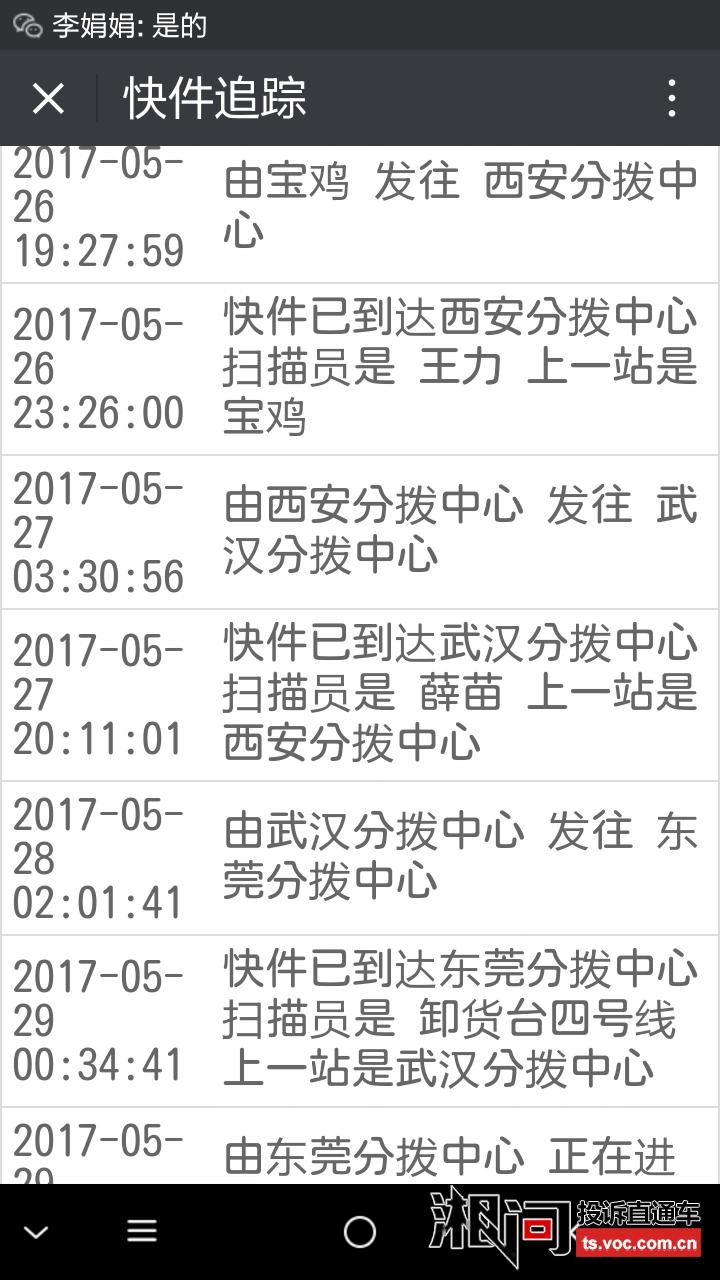Go to the home screen
The image size is (720, 1280).
[x=360, y=1232]
